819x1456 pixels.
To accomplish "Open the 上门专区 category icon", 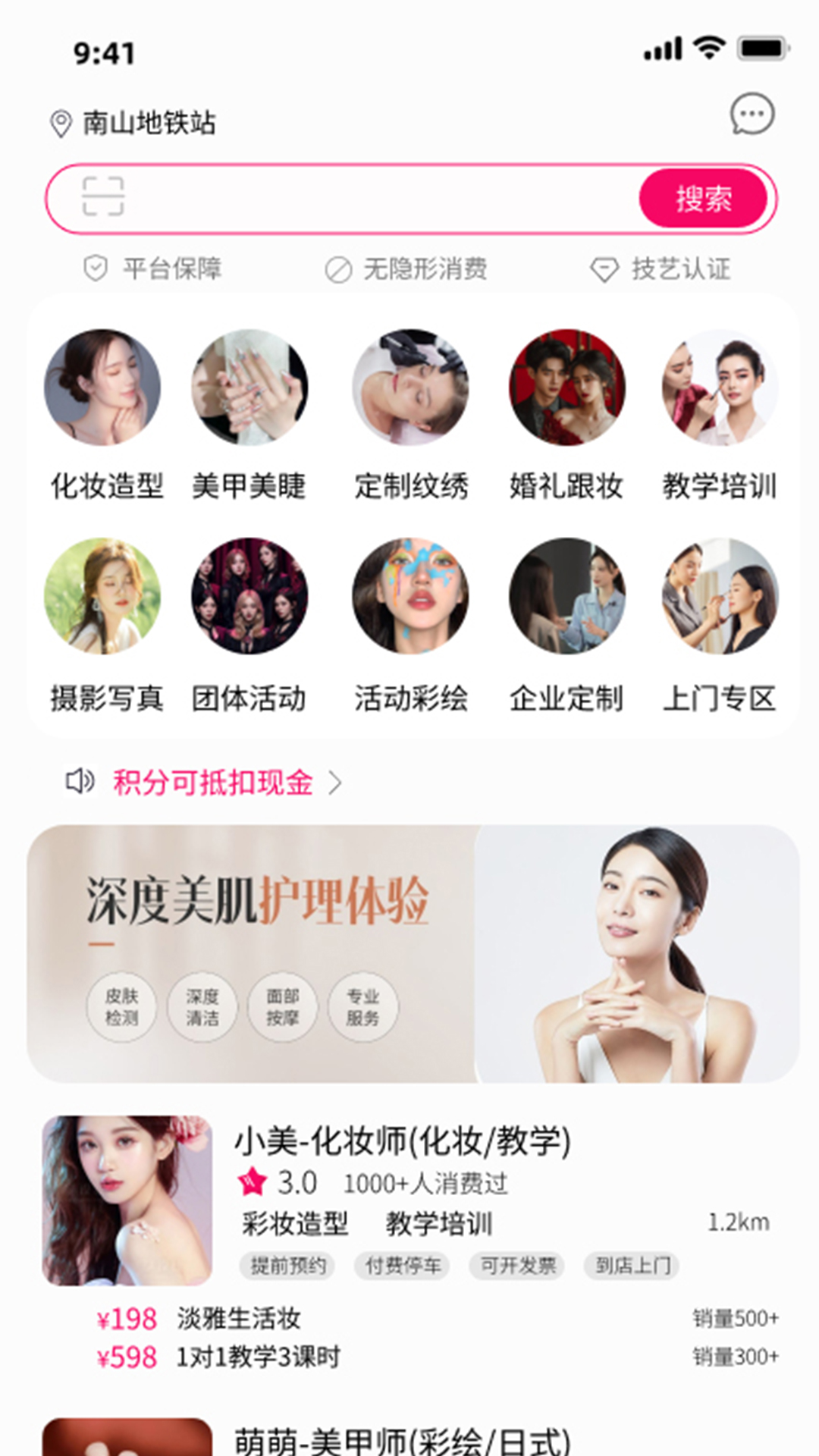I will click(x=720, y=598).
